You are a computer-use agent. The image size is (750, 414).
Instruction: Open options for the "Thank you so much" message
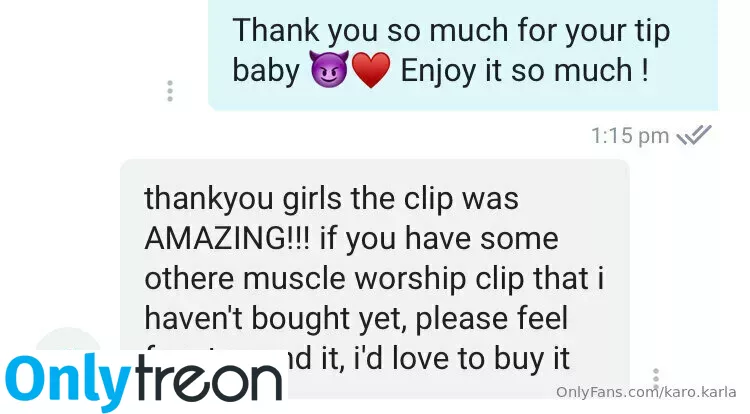click(170, 91)
